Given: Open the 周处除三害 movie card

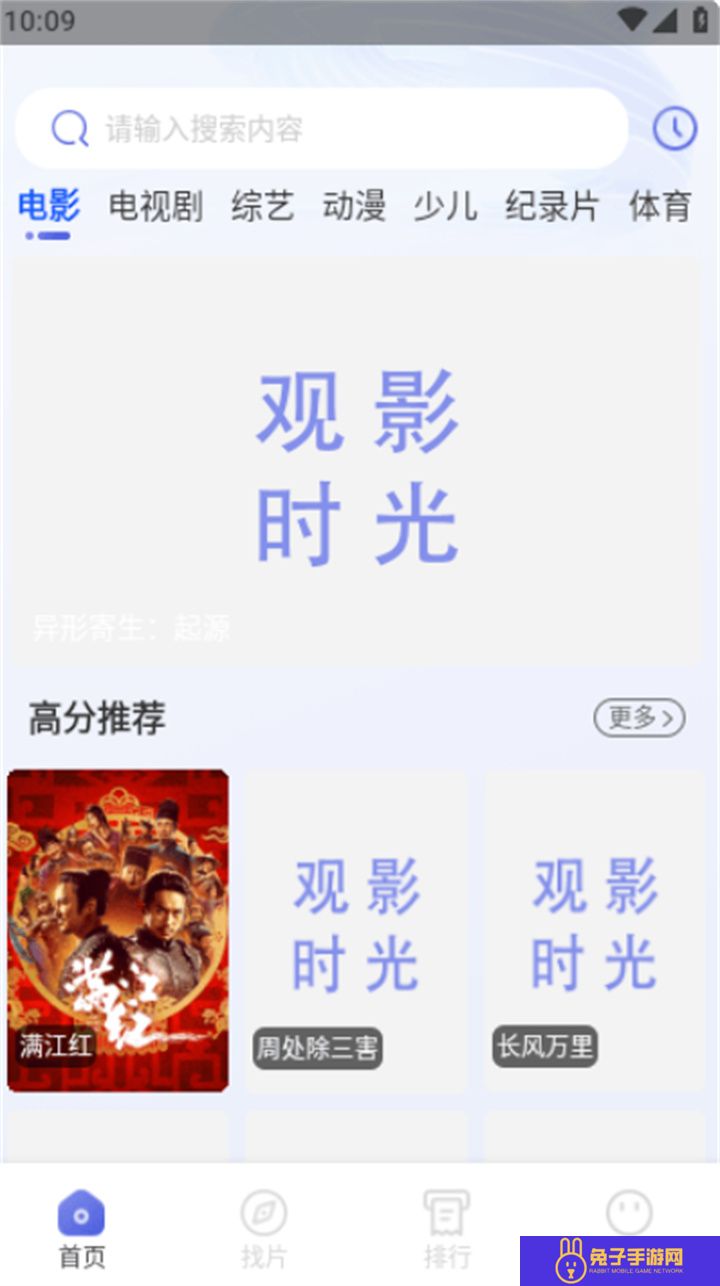Looking at the screenshot, I should (x=357, y=930).
